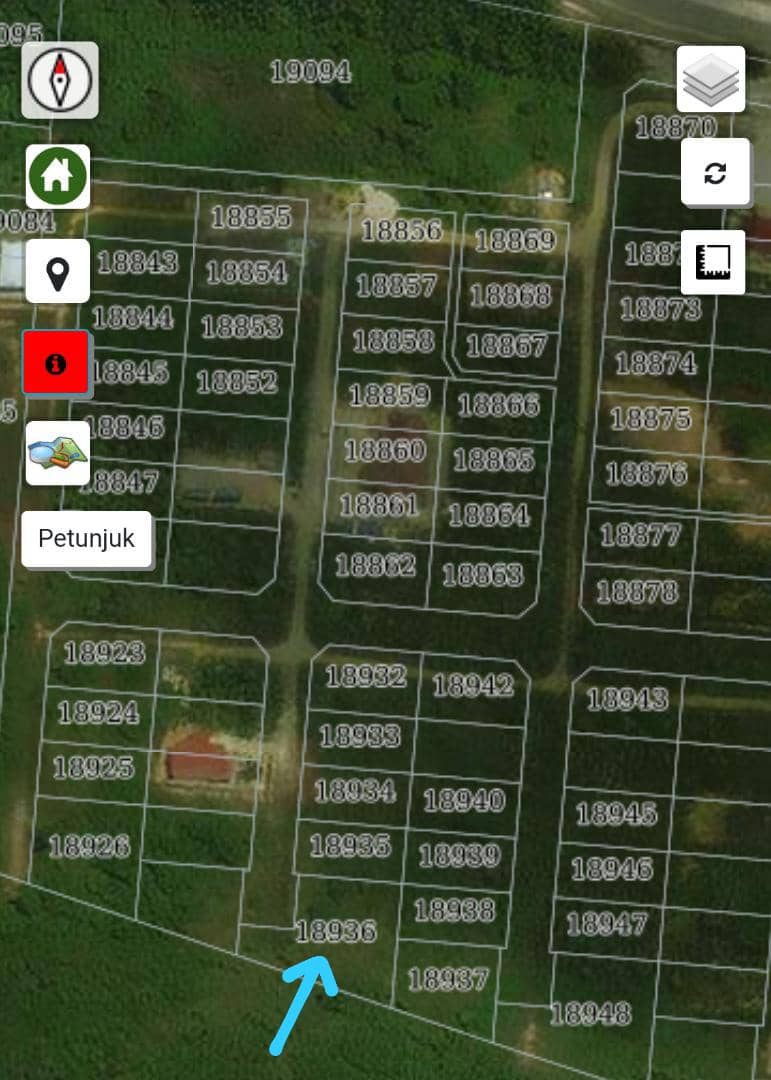
Task: Open the Petunjuk legend
Action: (86, 539)
